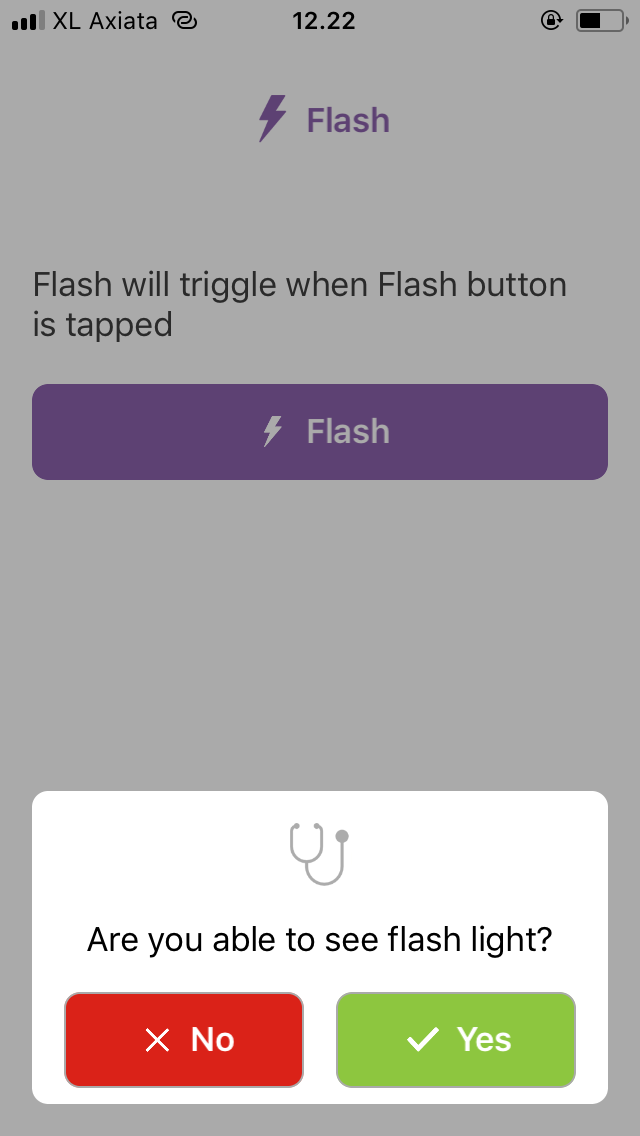The width and height of the screenshot is (640, 1136).
Task: Confirm Yes, flash light is visible
Action: point(456,1040)
